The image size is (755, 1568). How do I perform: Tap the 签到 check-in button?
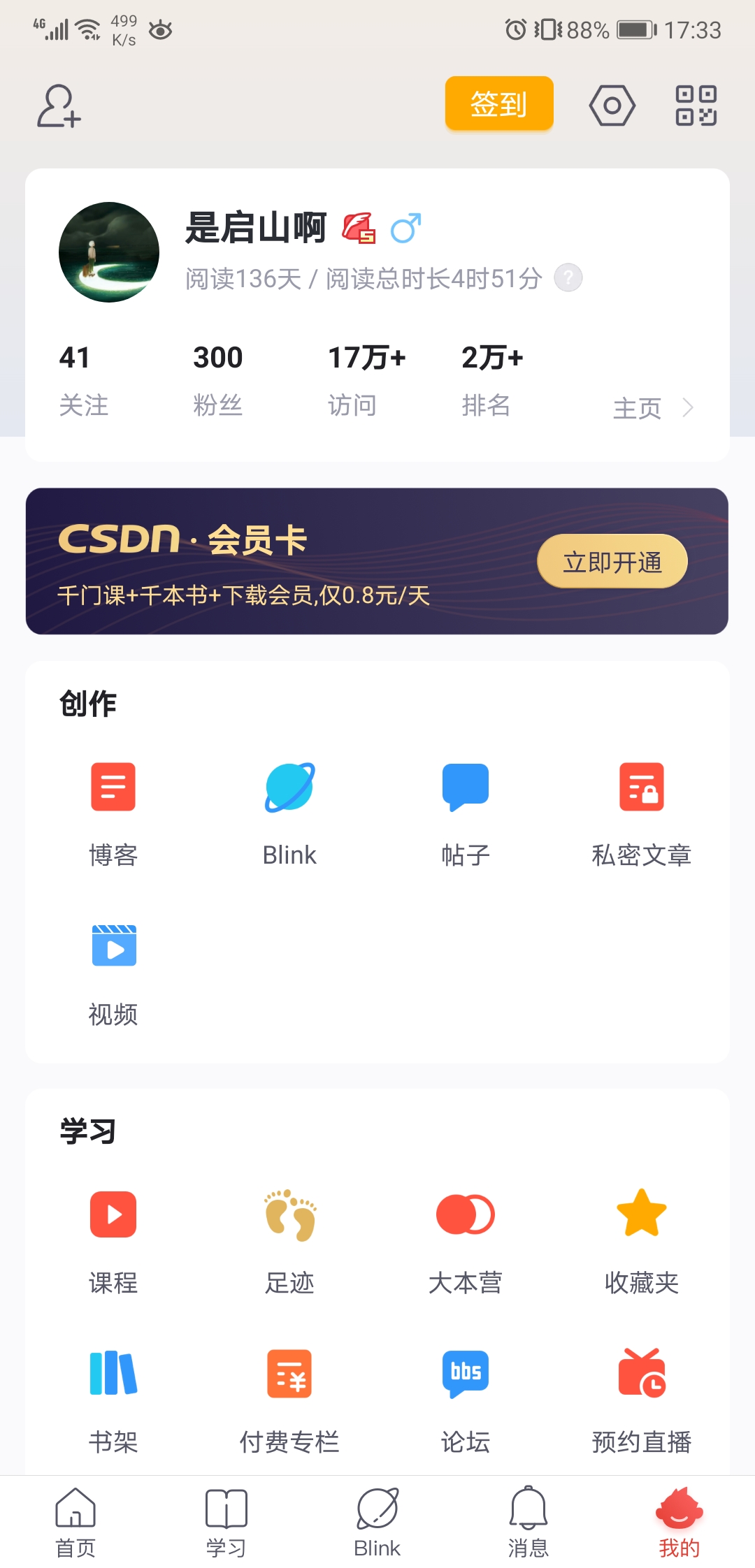click(498, 103)
